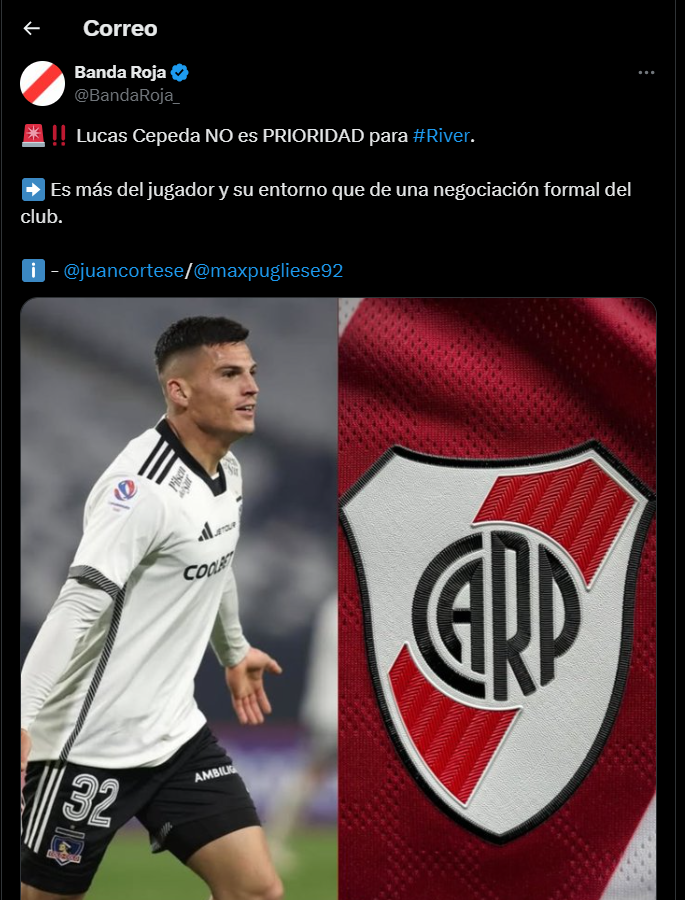This screenshot has height=900, width=685.
Task: Visit the @maxpugliese92 mention
Action: [268, 270]
